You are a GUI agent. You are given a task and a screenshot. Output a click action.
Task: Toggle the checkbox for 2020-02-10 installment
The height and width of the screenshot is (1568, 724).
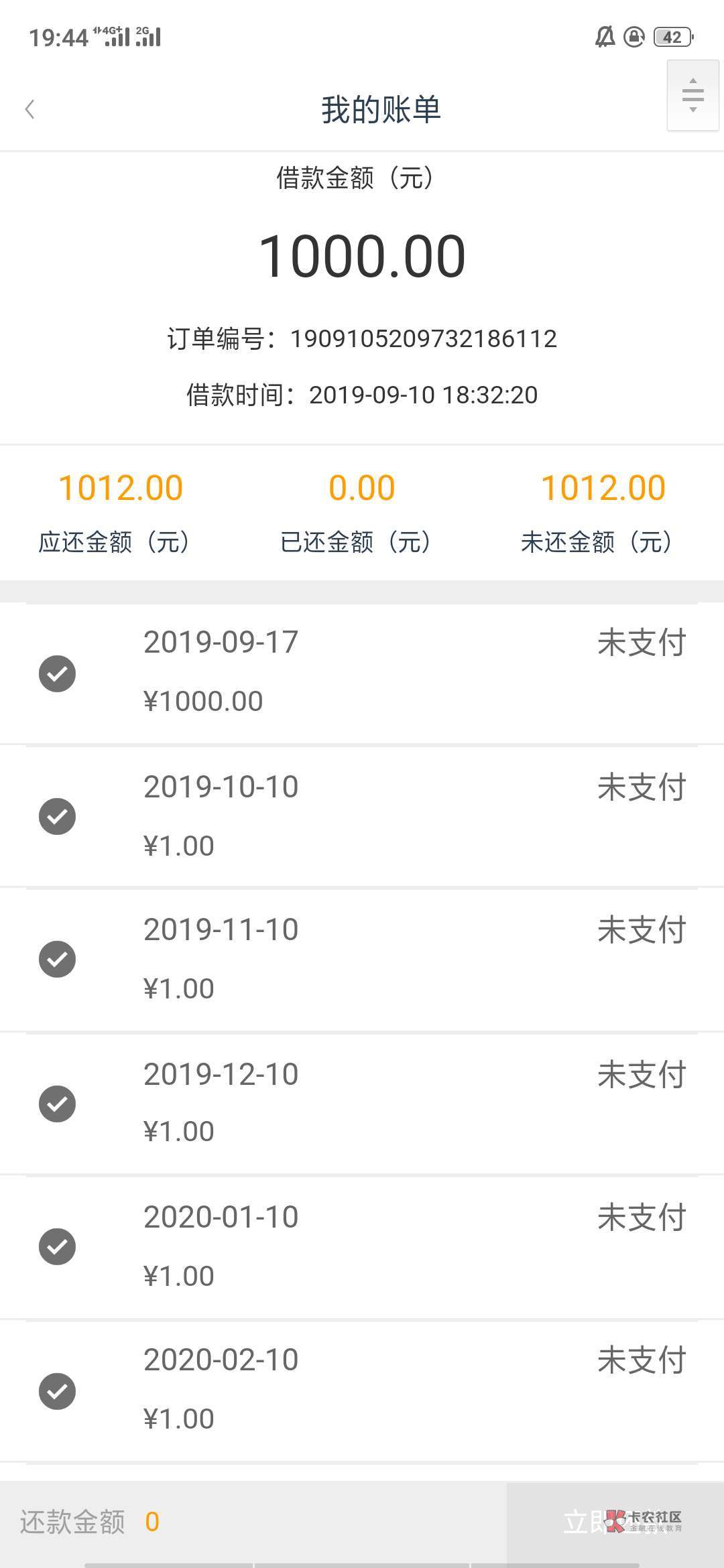[x=58, y=1391]
